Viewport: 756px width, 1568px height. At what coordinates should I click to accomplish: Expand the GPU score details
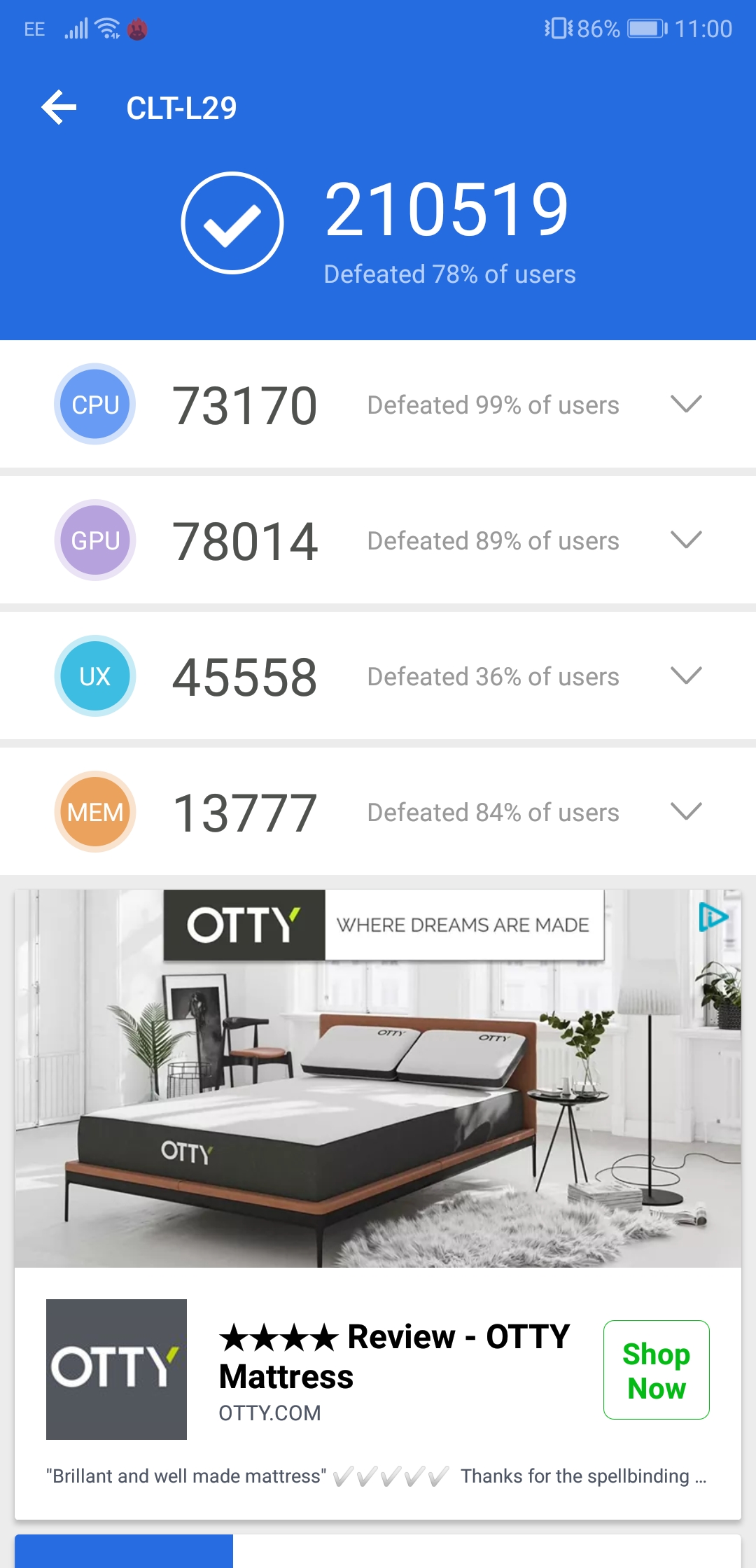(x=685, y=540)
